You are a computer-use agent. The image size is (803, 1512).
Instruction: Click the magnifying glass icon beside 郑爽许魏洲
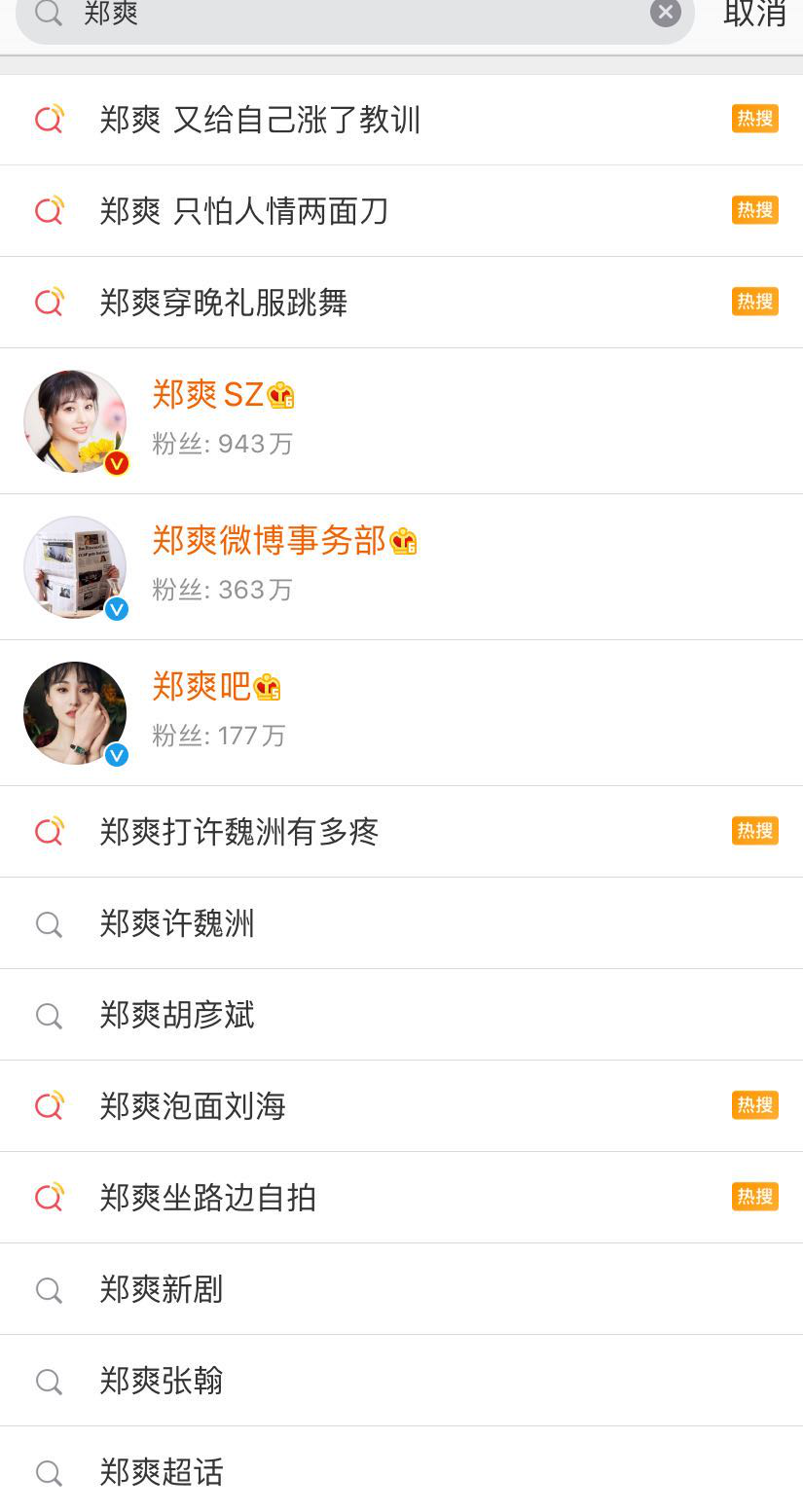[49, 922]
